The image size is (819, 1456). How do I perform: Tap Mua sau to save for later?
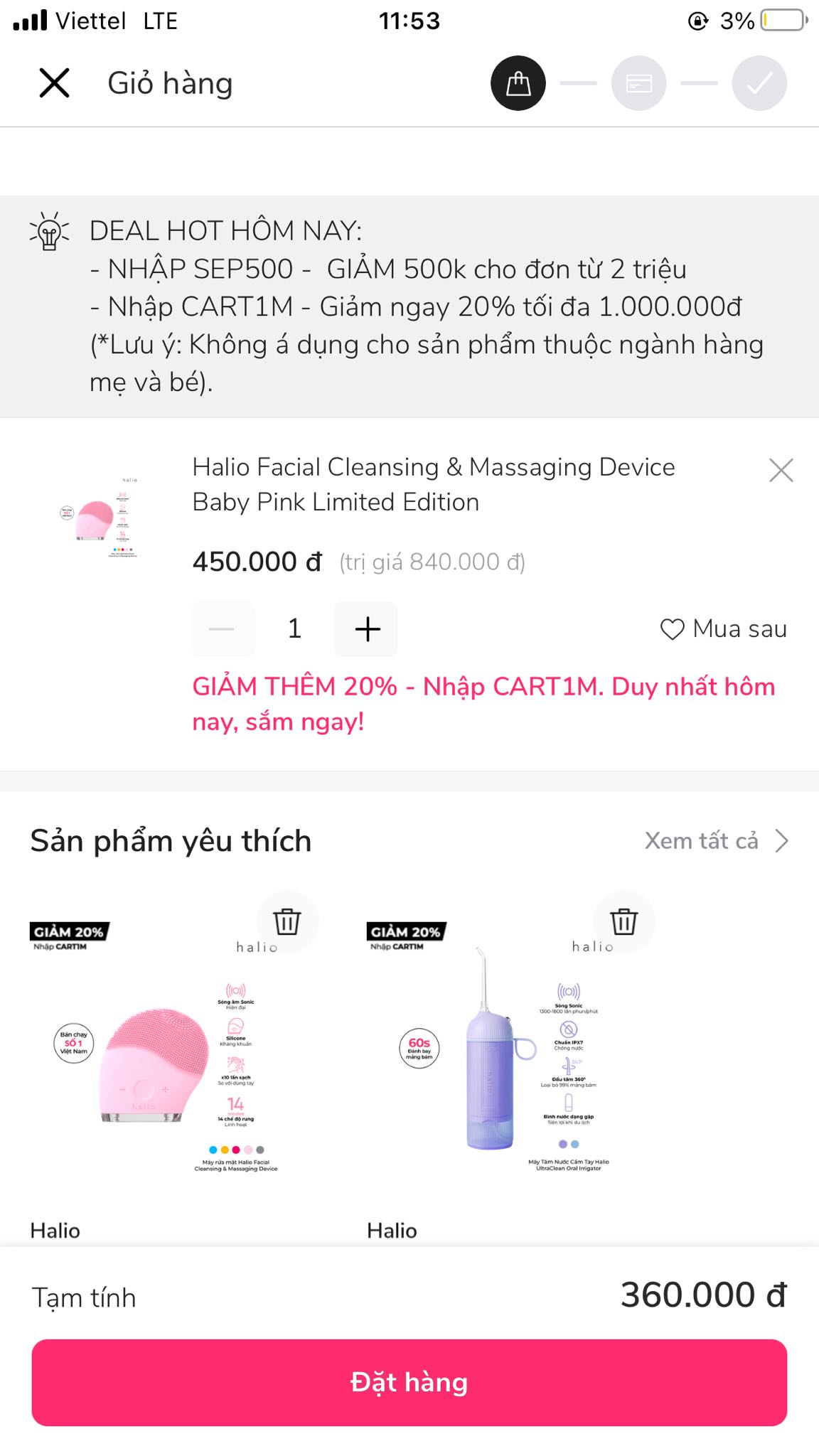(724, 629)
